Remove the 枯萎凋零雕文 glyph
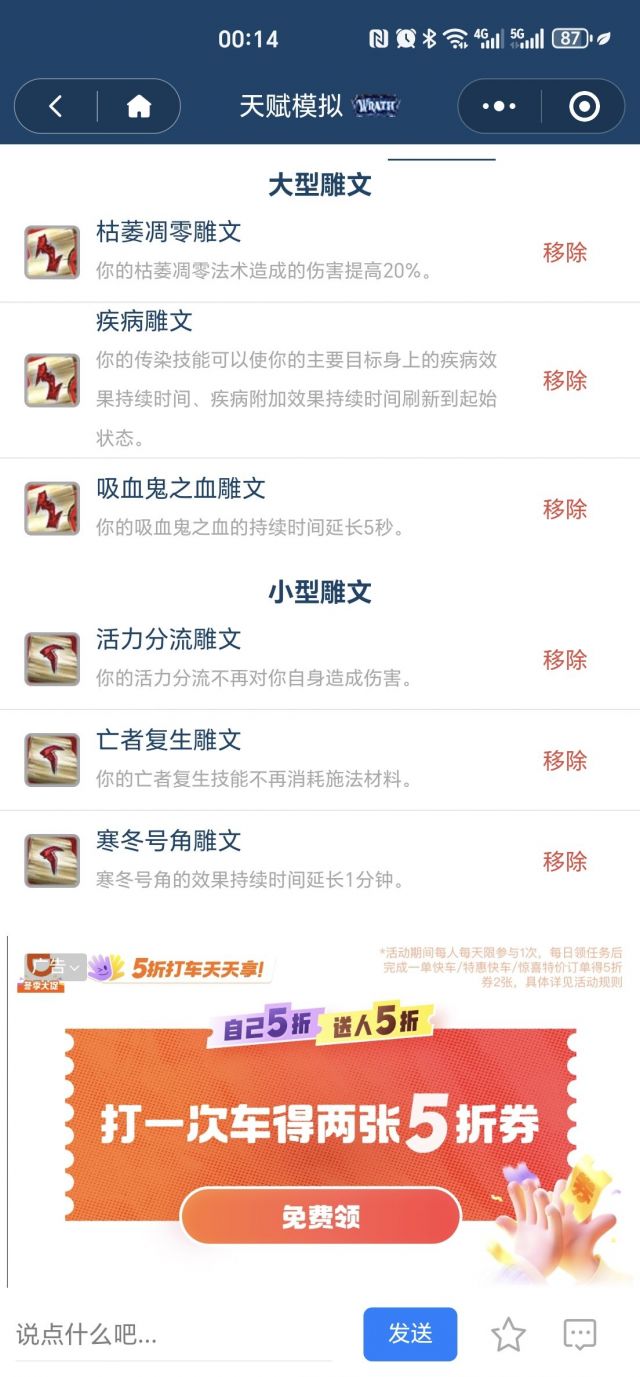Viewport: 640px width, 1377px height. [564, 252]
